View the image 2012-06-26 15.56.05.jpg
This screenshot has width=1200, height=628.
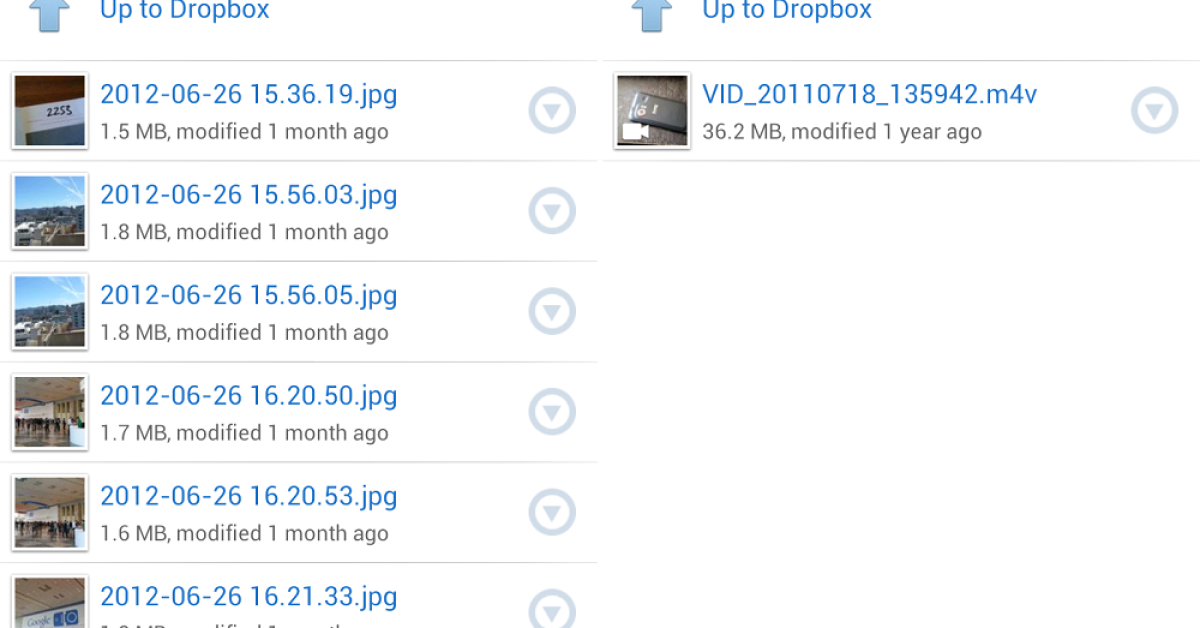248,296
